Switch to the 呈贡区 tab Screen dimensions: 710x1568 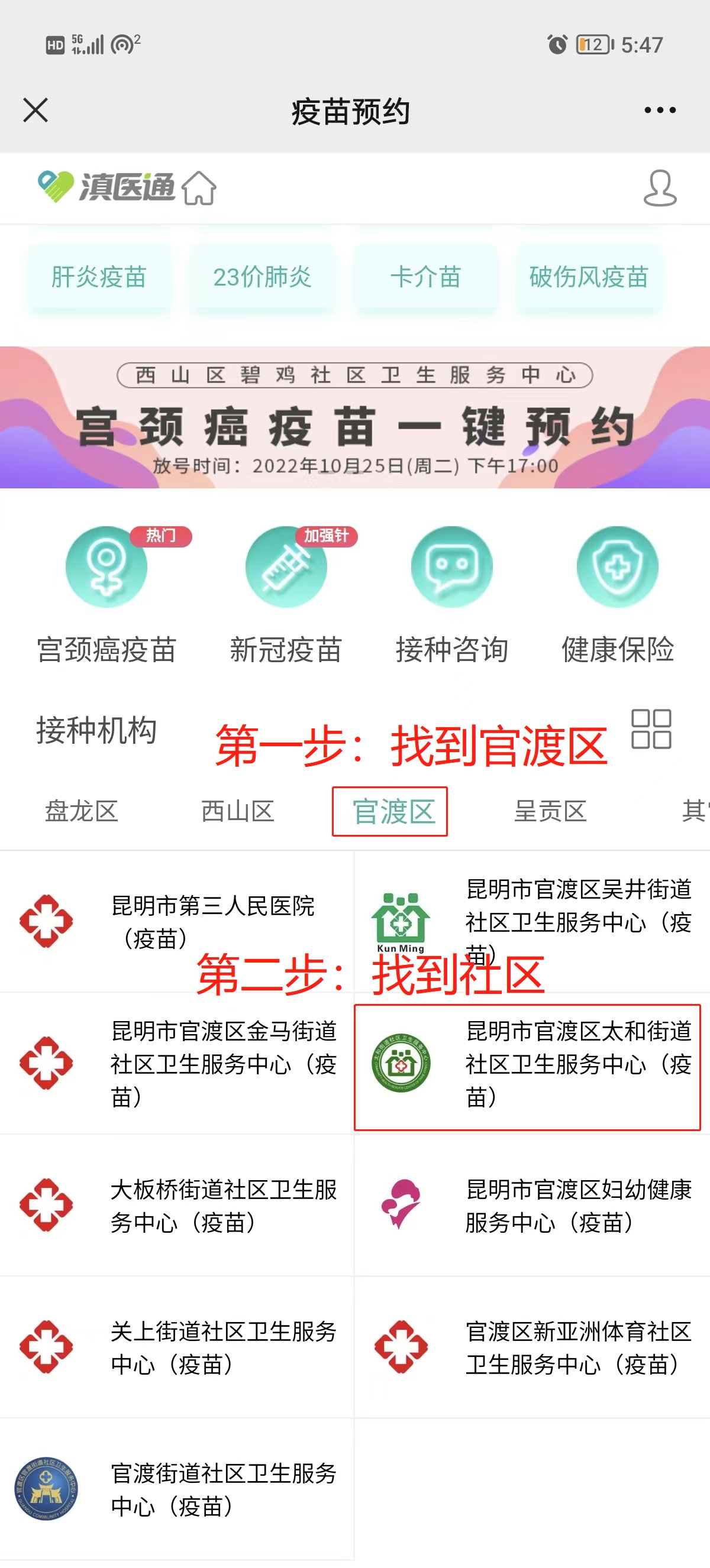[x=550, y=811]
